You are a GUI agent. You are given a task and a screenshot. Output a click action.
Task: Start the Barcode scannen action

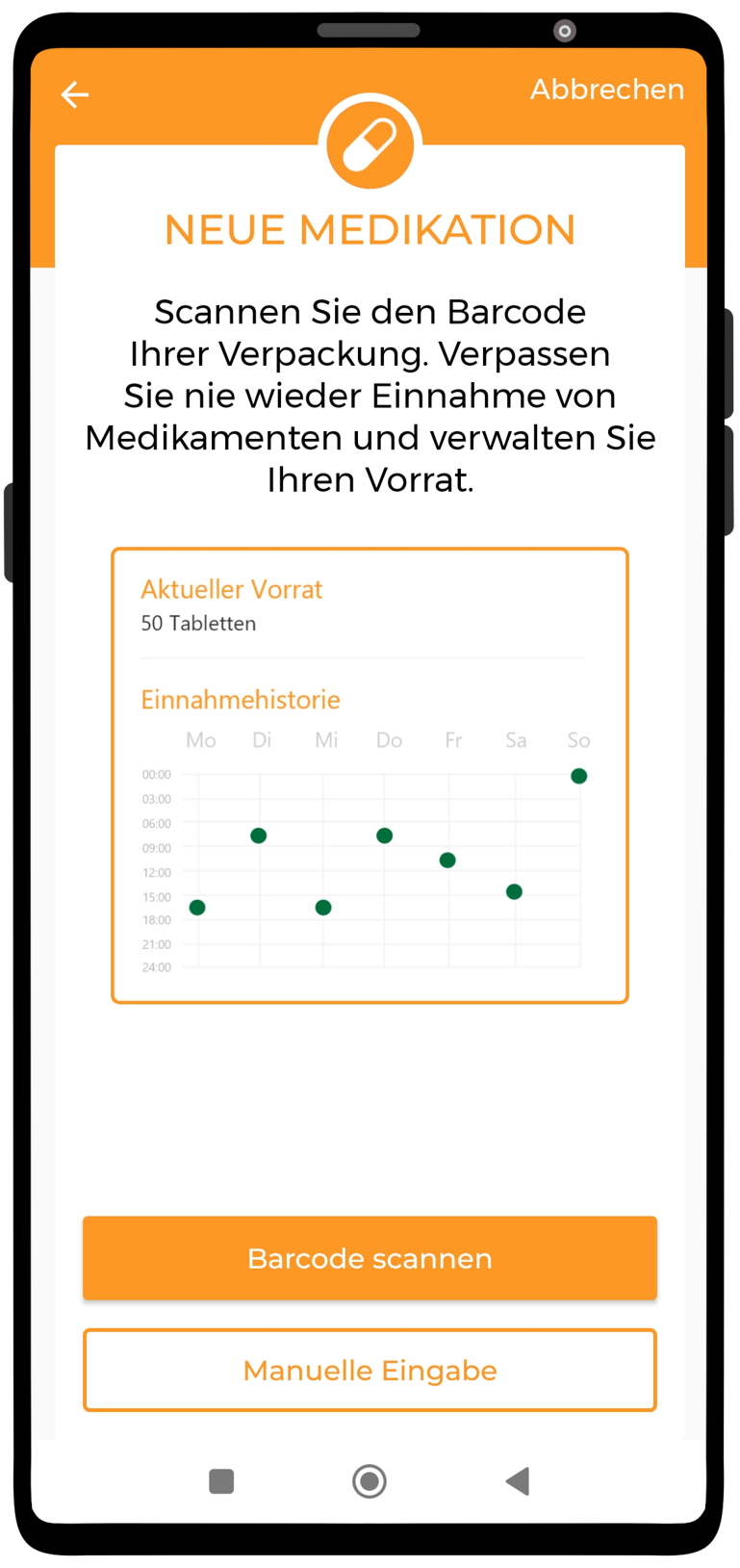tap(370, 1258)
